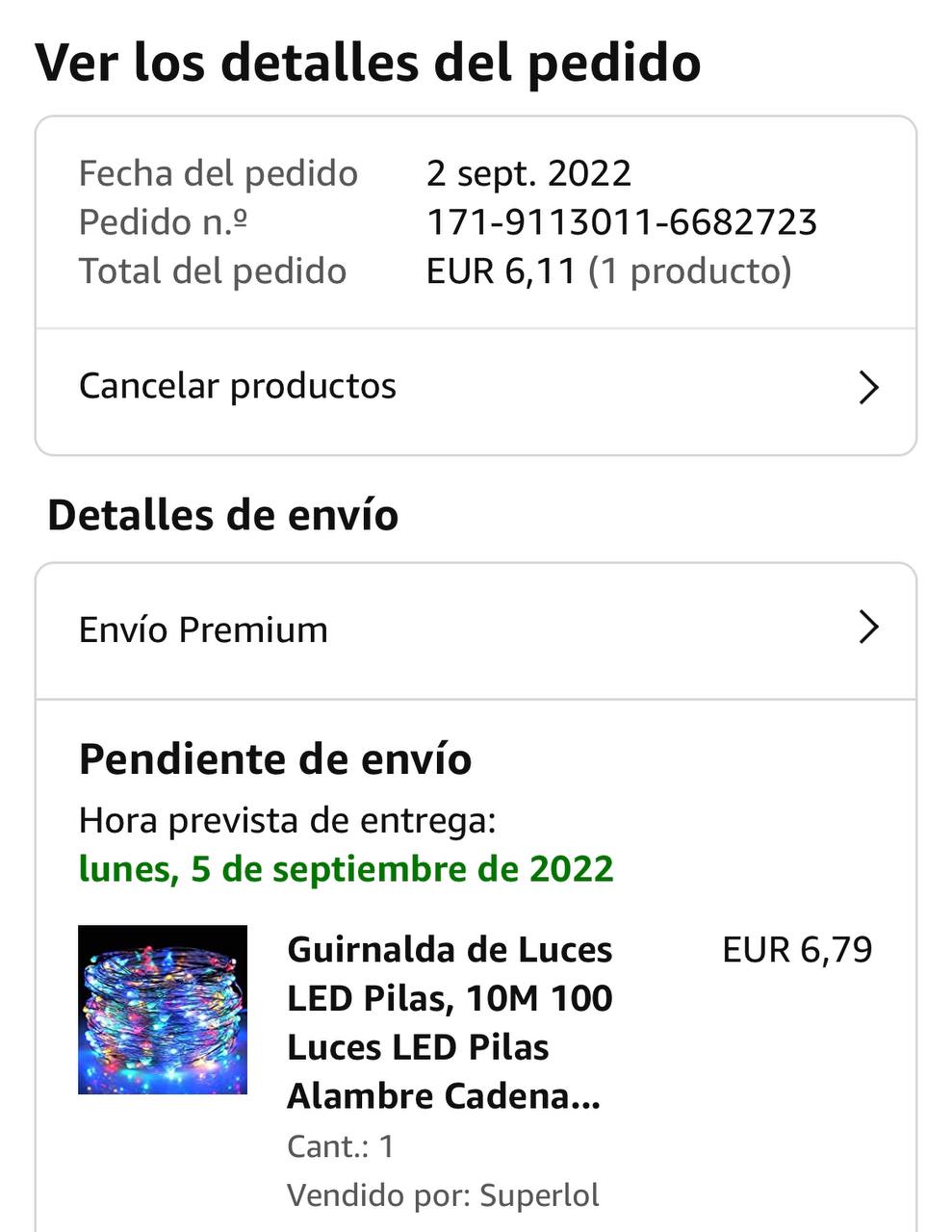Open the Envío Premium shipping details
952x1232 pixels.
point(476,630)
